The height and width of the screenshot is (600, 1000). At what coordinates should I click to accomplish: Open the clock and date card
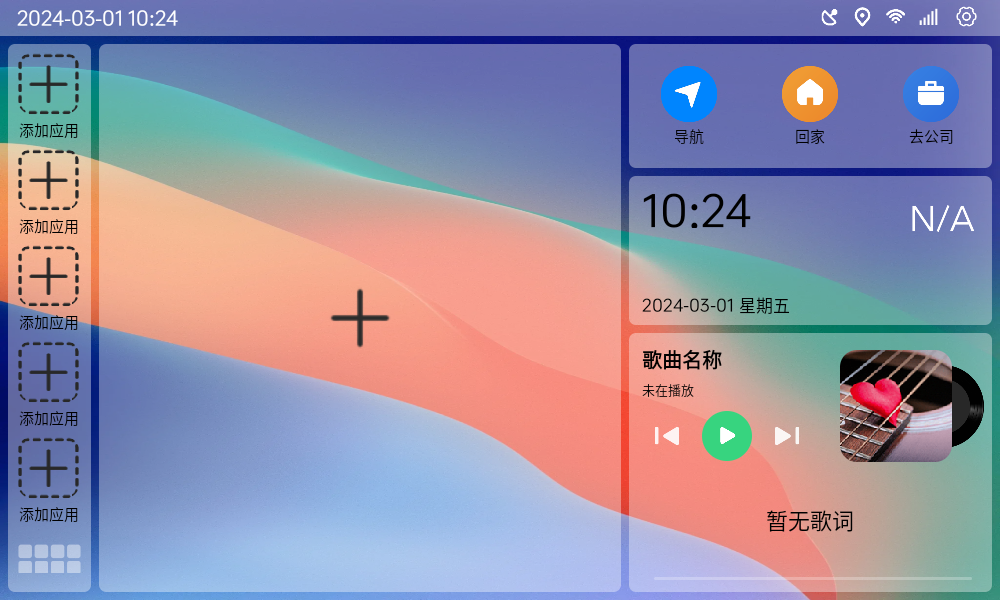click(x=810, y=250)
